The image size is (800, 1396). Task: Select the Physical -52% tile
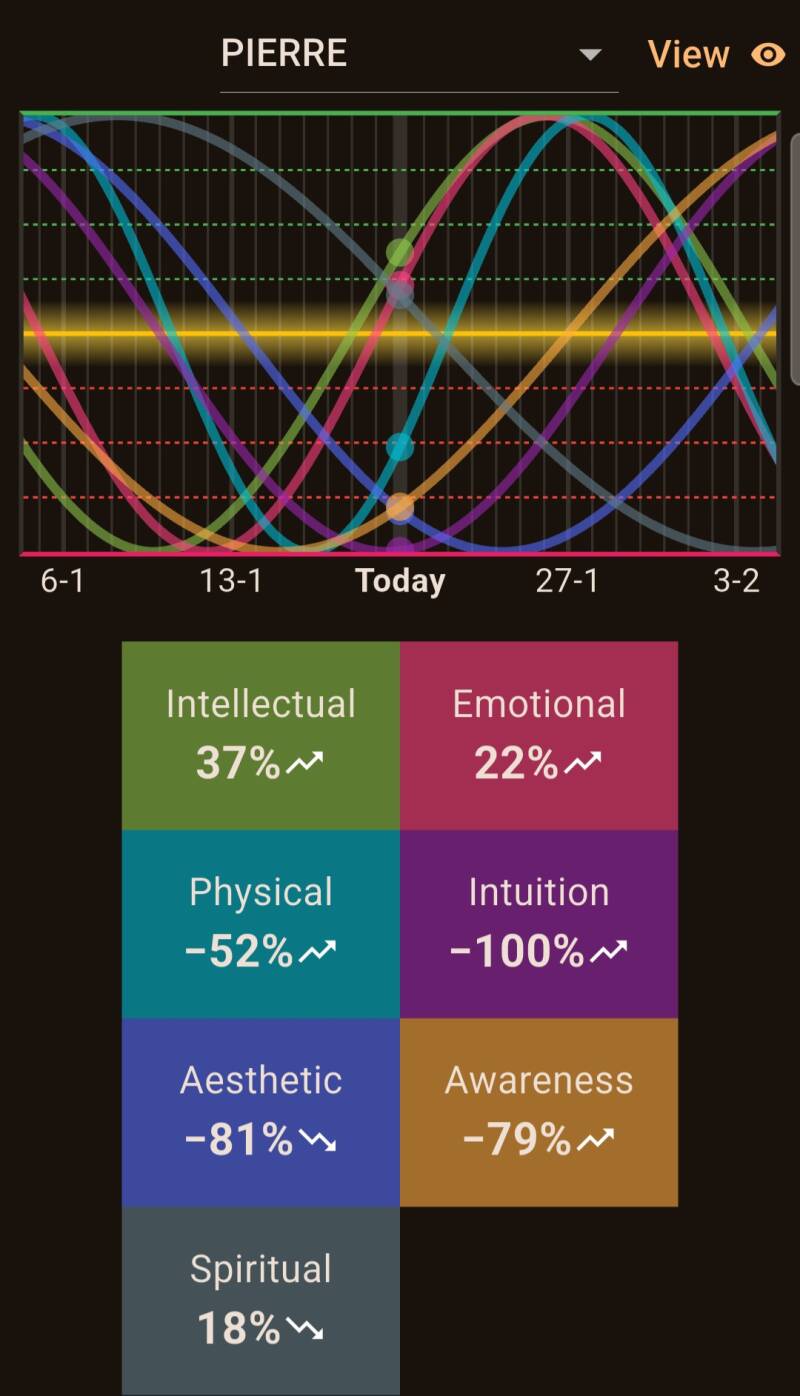click(261, 923)
